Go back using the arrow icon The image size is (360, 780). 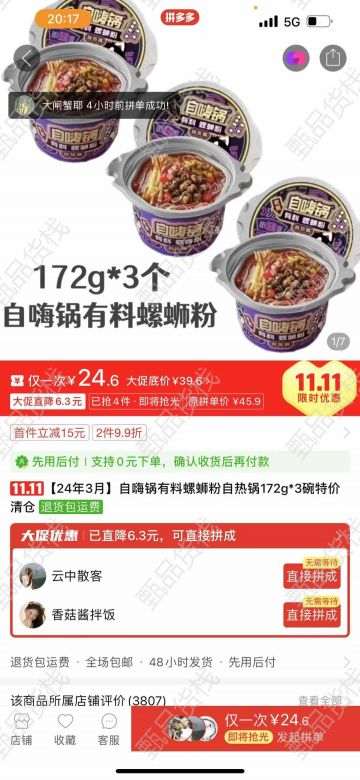tap(27, 58)
